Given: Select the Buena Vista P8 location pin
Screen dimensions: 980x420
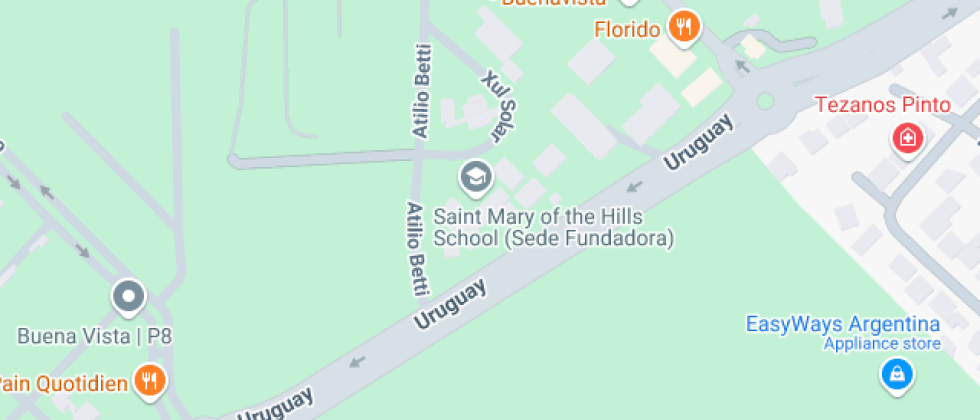Looking at the screenshot, I should (128, 296).
